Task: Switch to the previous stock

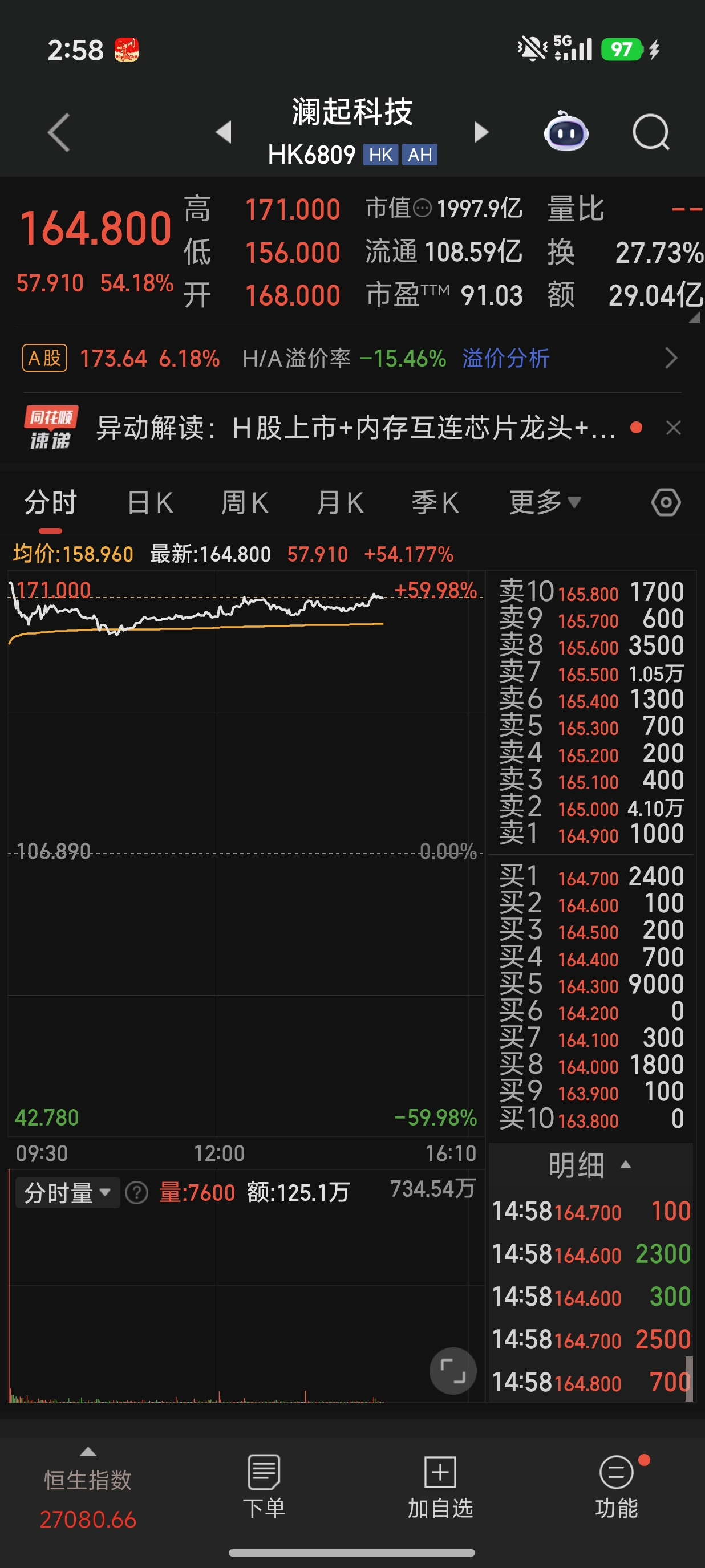Action: (x=224, y=132)
